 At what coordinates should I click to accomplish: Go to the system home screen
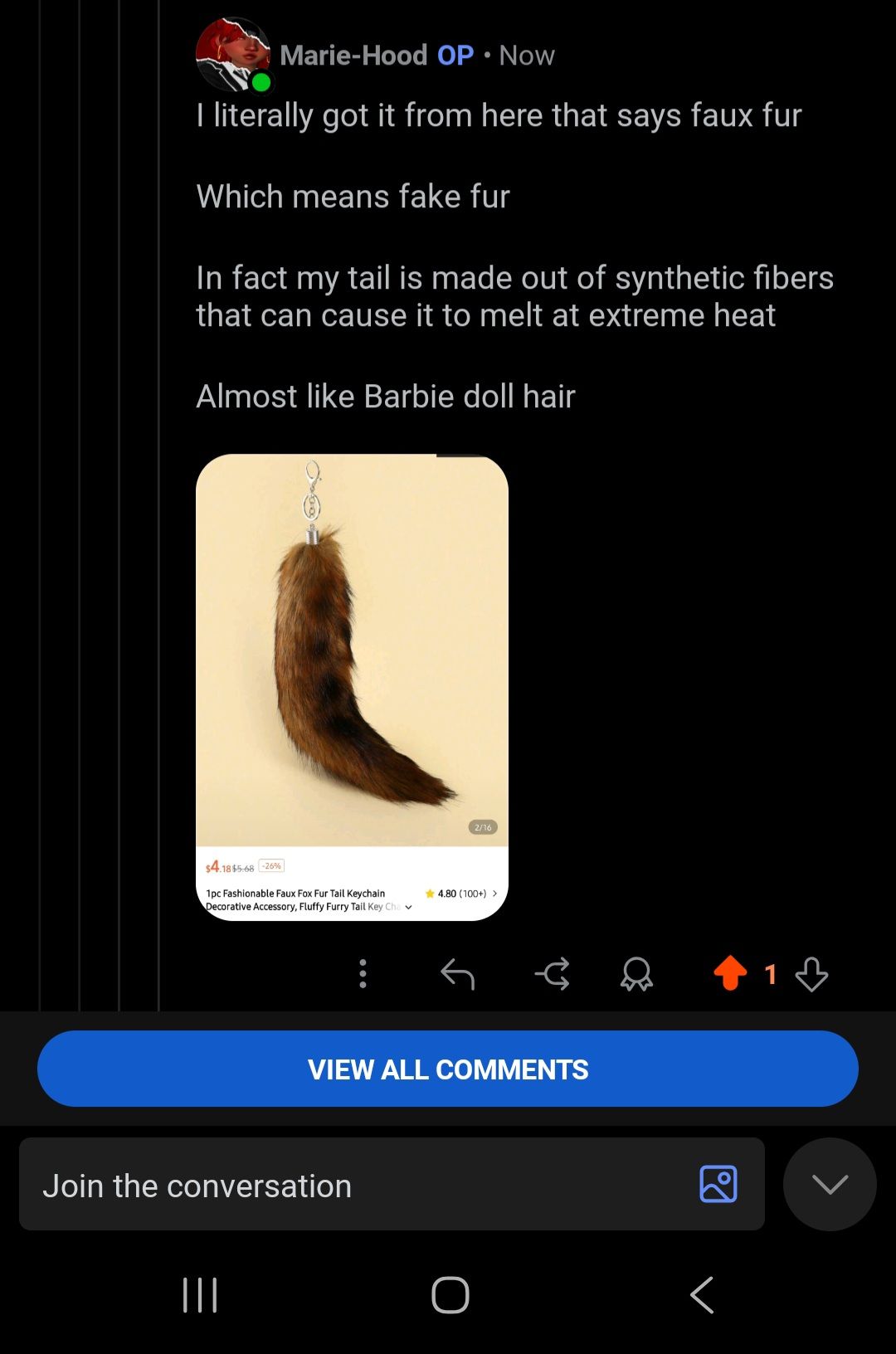pyautogui.click(x=450, y=1294)
